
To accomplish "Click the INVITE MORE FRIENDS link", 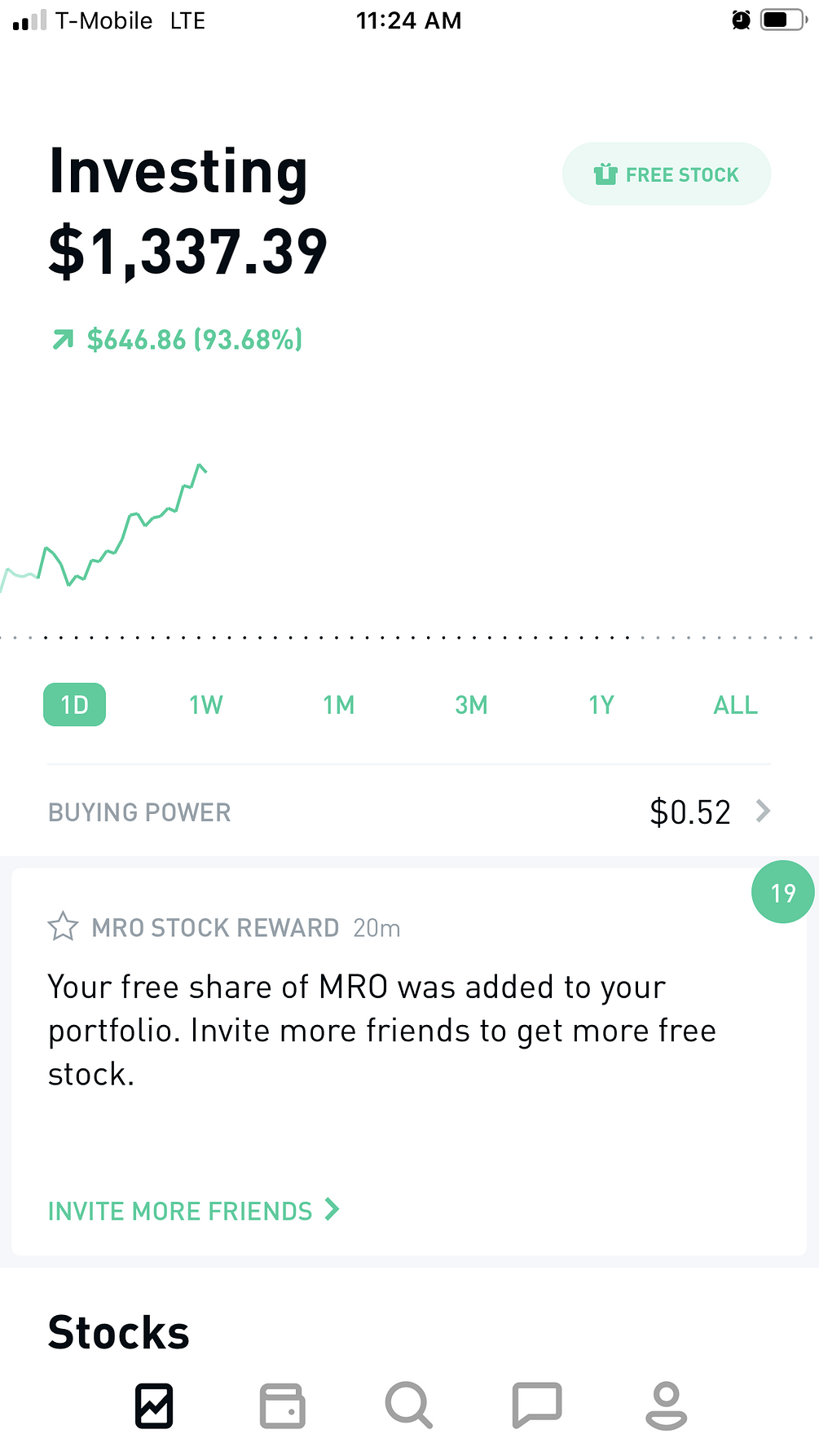I will click(178, 1211).
